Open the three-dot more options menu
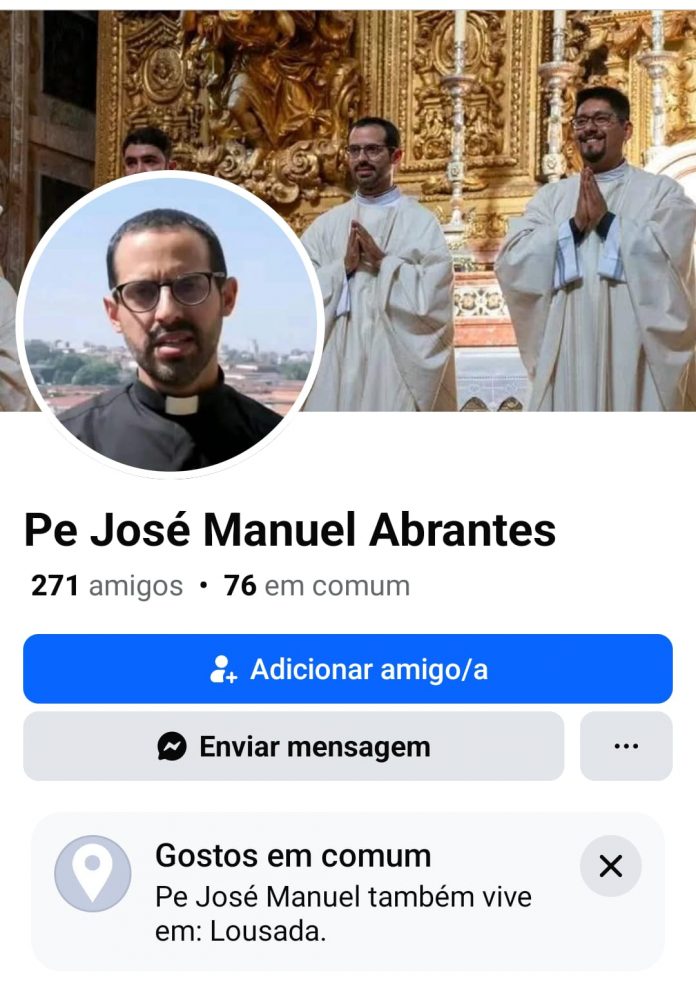Image resolution: width=696 pixels, height=1000 pixels. [626, 747]
